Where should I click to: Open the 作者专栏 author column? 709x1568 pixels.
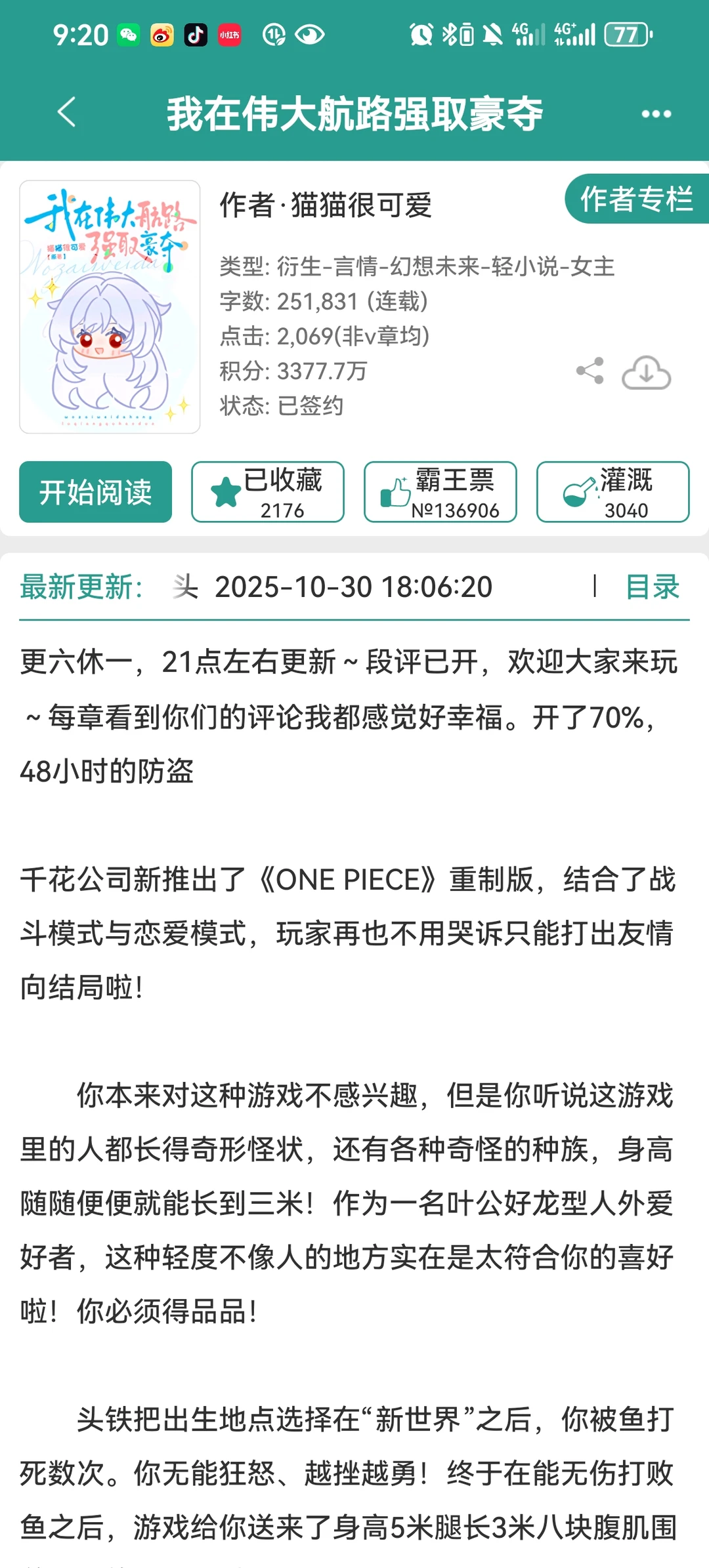(x=637, y=199)
